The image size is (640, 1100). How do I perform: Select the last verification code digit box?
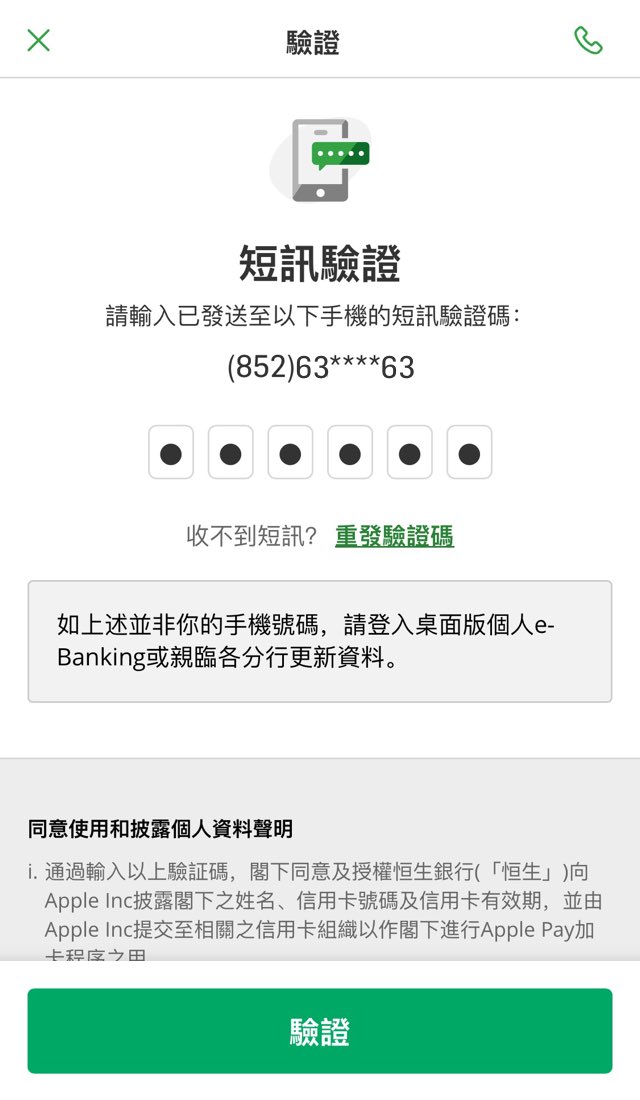tap(469, 452)
